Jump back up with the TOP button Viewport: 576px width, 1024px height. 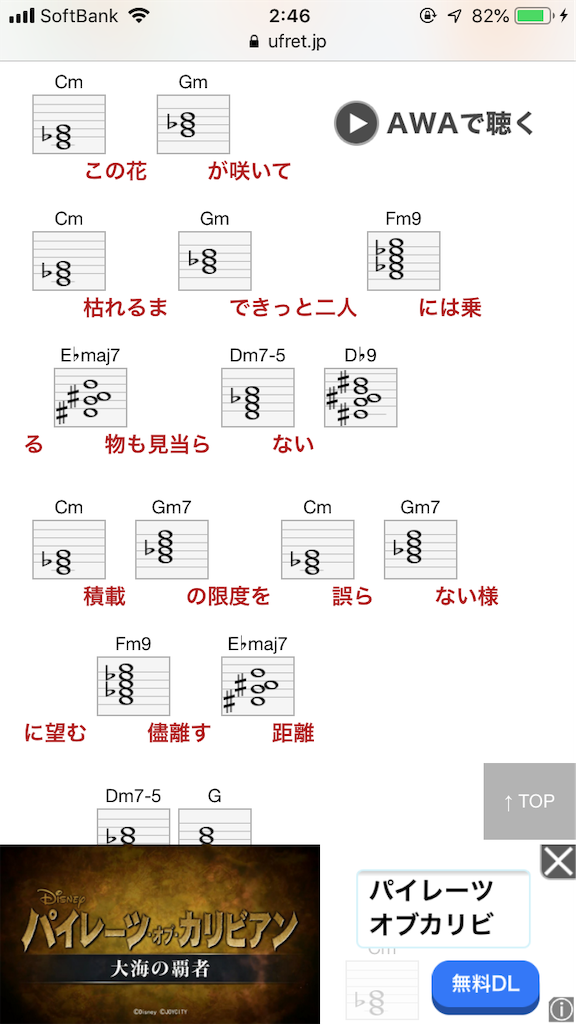click(x=530, y=801)
